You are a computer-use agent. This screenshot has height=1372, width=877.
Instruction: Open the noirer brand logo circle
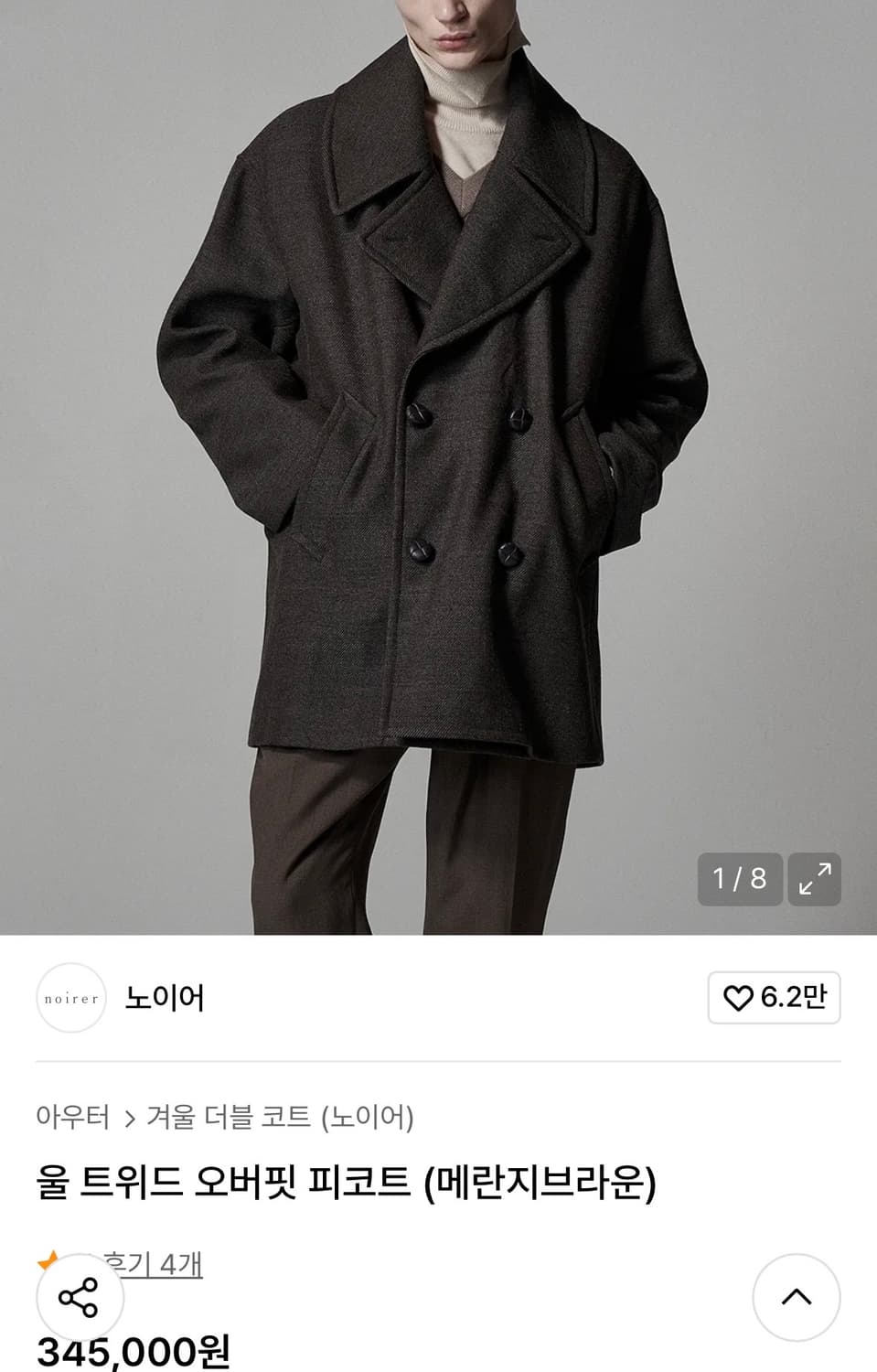coord(71,999)
